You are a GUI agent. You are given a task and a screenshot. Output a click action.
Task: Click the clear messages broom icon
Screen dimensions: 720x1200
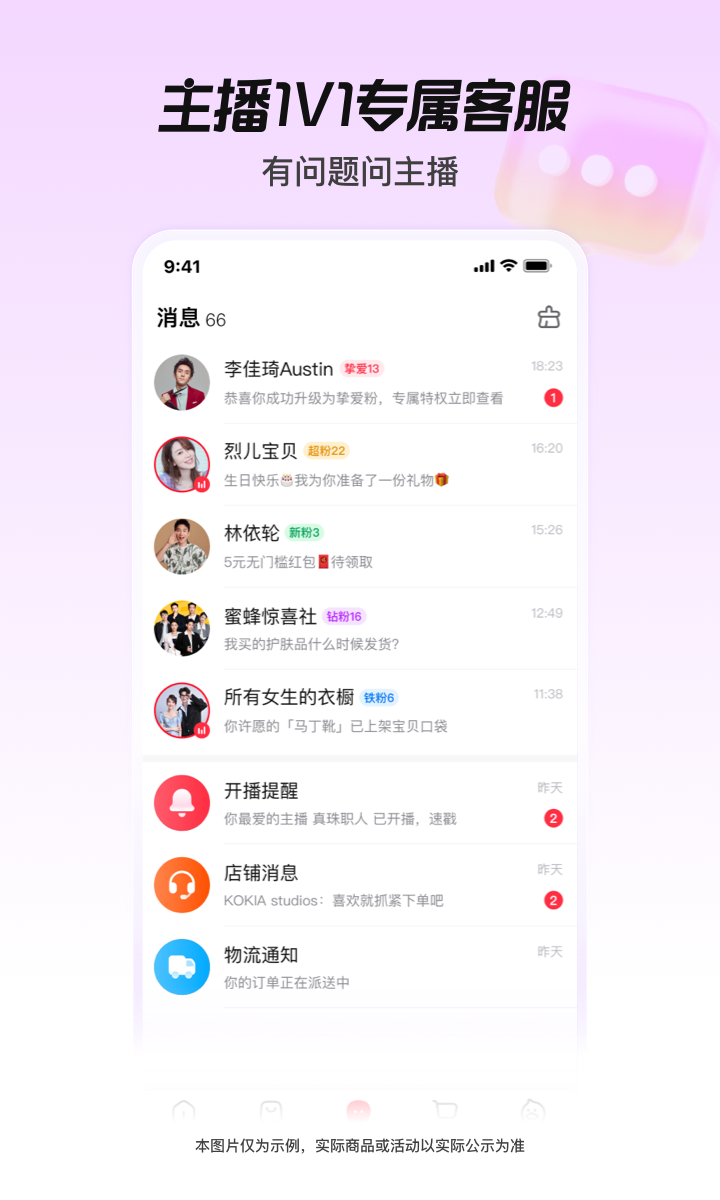click(x=551, y=318)
